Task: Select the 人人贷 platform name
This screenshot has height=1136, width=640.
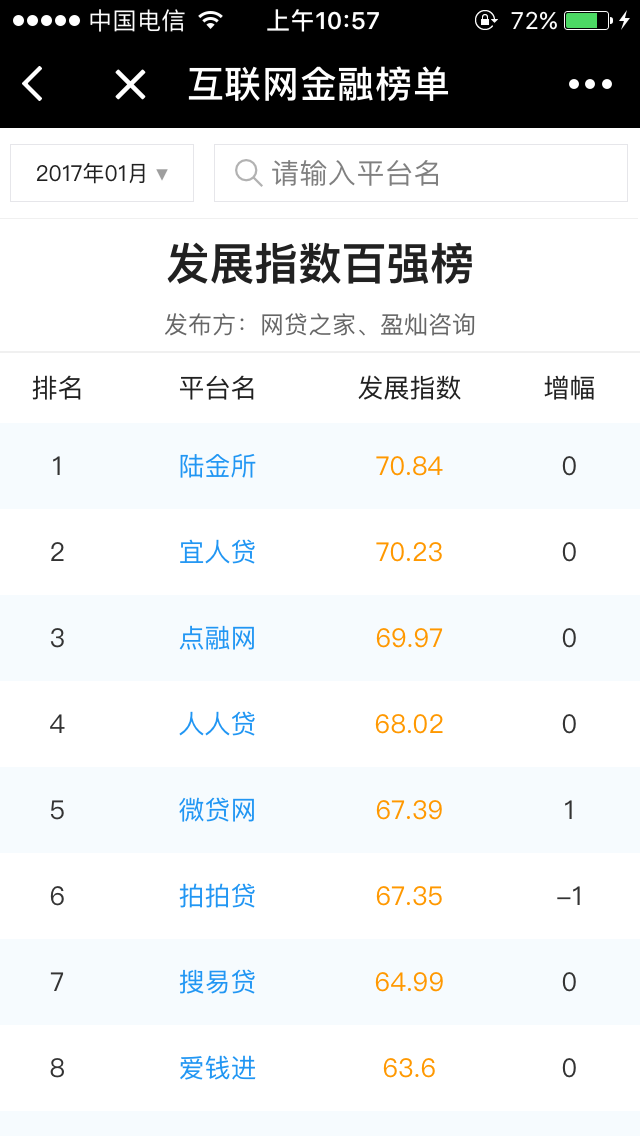Action: 218,724
